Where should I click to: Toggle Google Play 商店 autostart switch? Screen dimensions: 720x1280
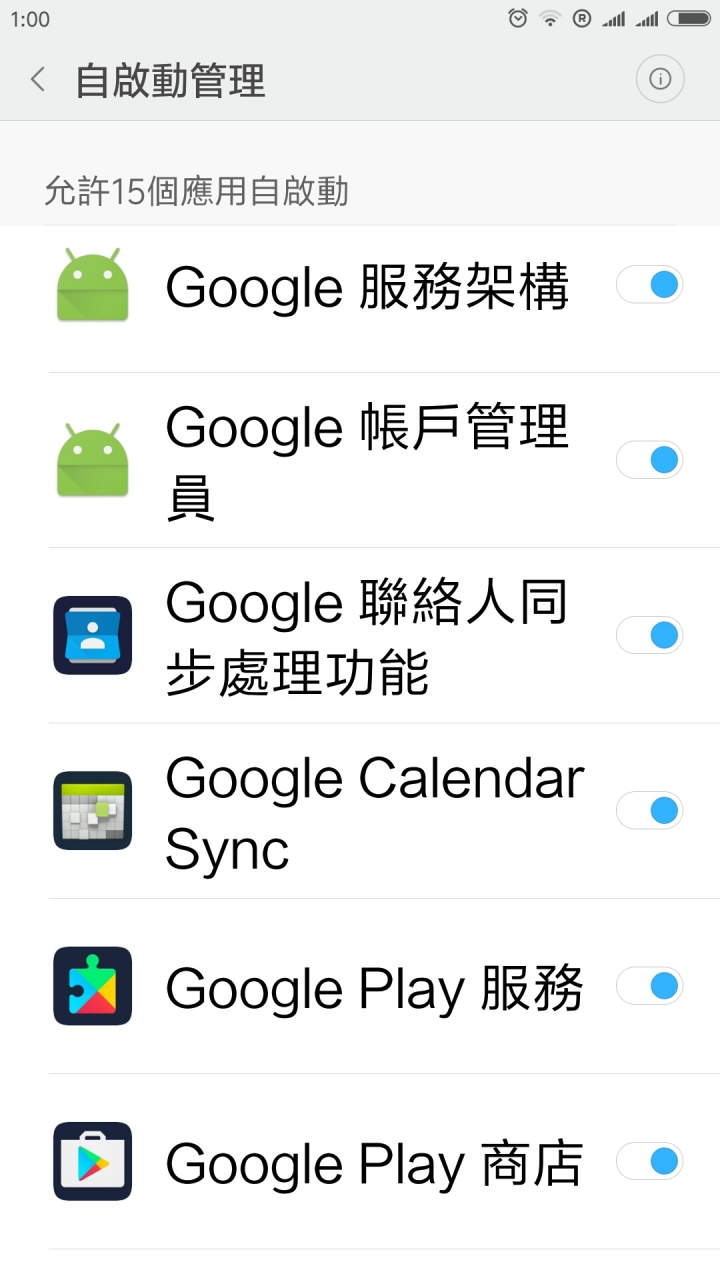[x=649, y=1161]
